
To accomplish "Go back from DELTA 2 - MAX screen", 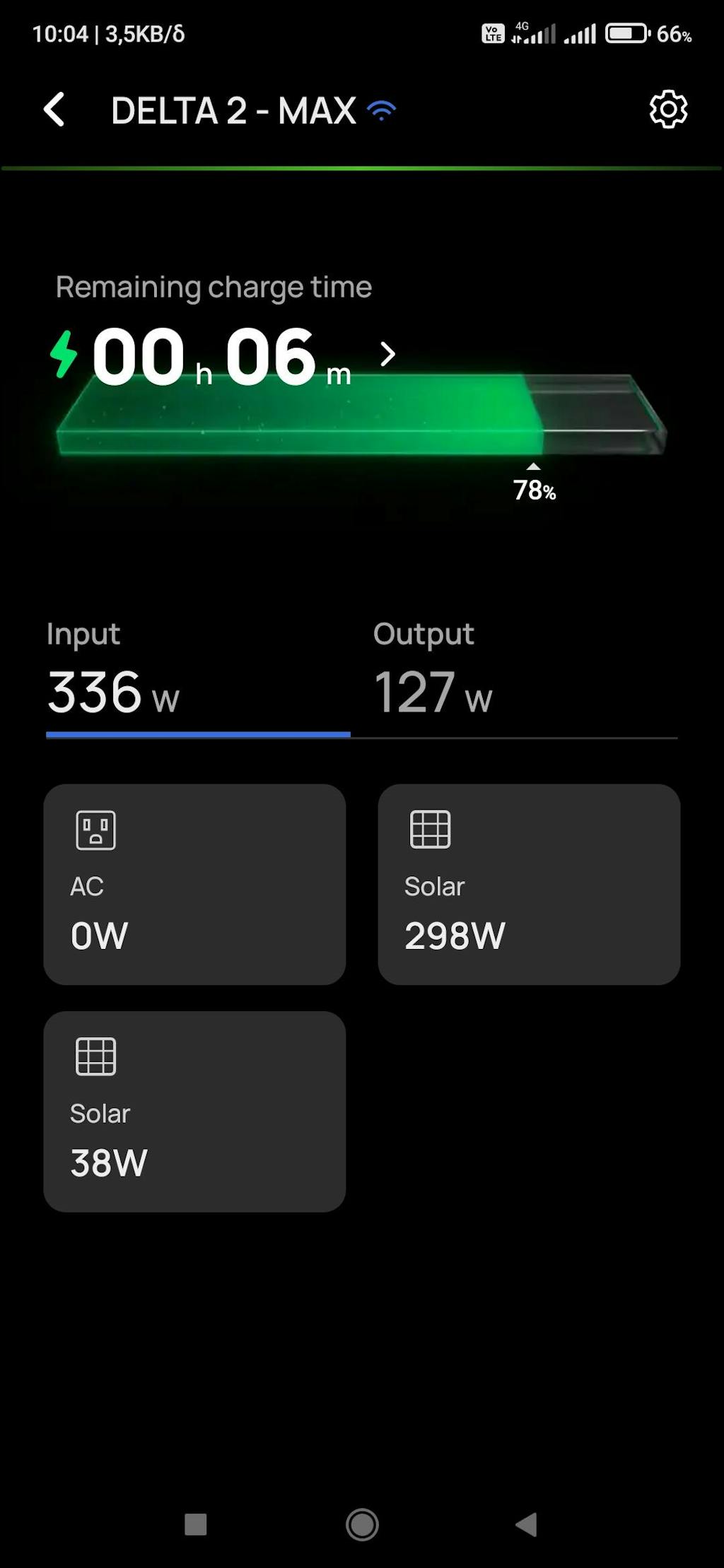I will (x=54, y=110).
